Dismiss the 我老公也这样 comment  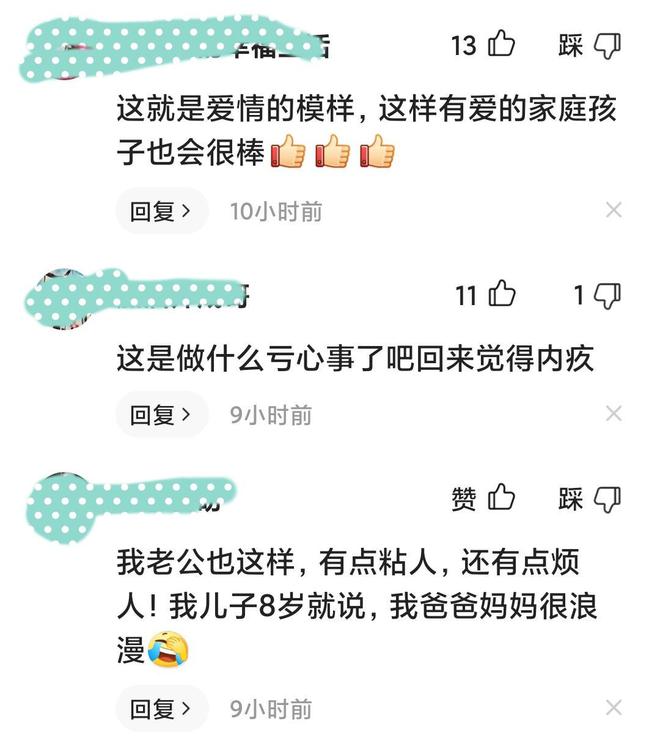pyautogui.click(x=614, y=708)
